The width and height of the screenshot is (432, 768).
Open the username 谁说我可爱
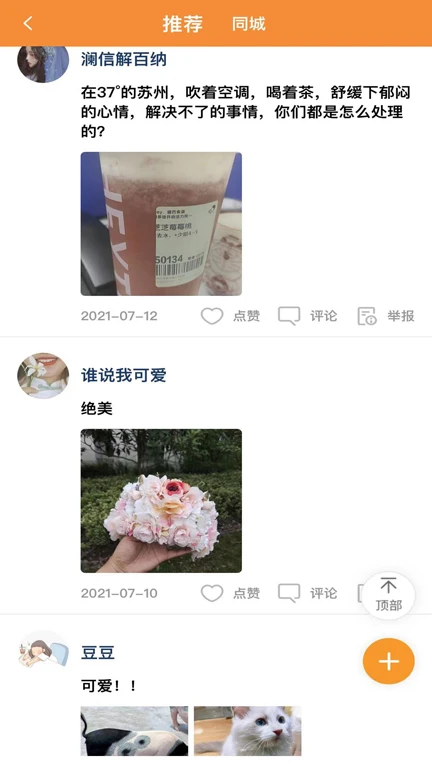point(123,376)
